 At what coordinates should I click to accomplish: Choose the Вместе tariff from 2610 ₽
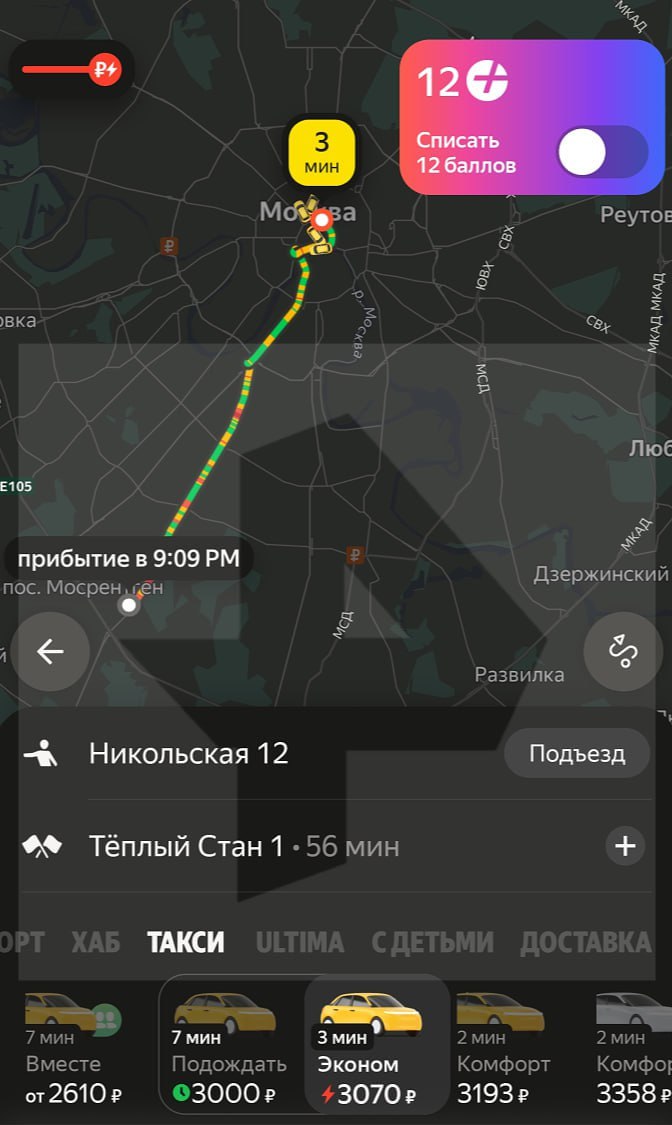[73, 1050]
